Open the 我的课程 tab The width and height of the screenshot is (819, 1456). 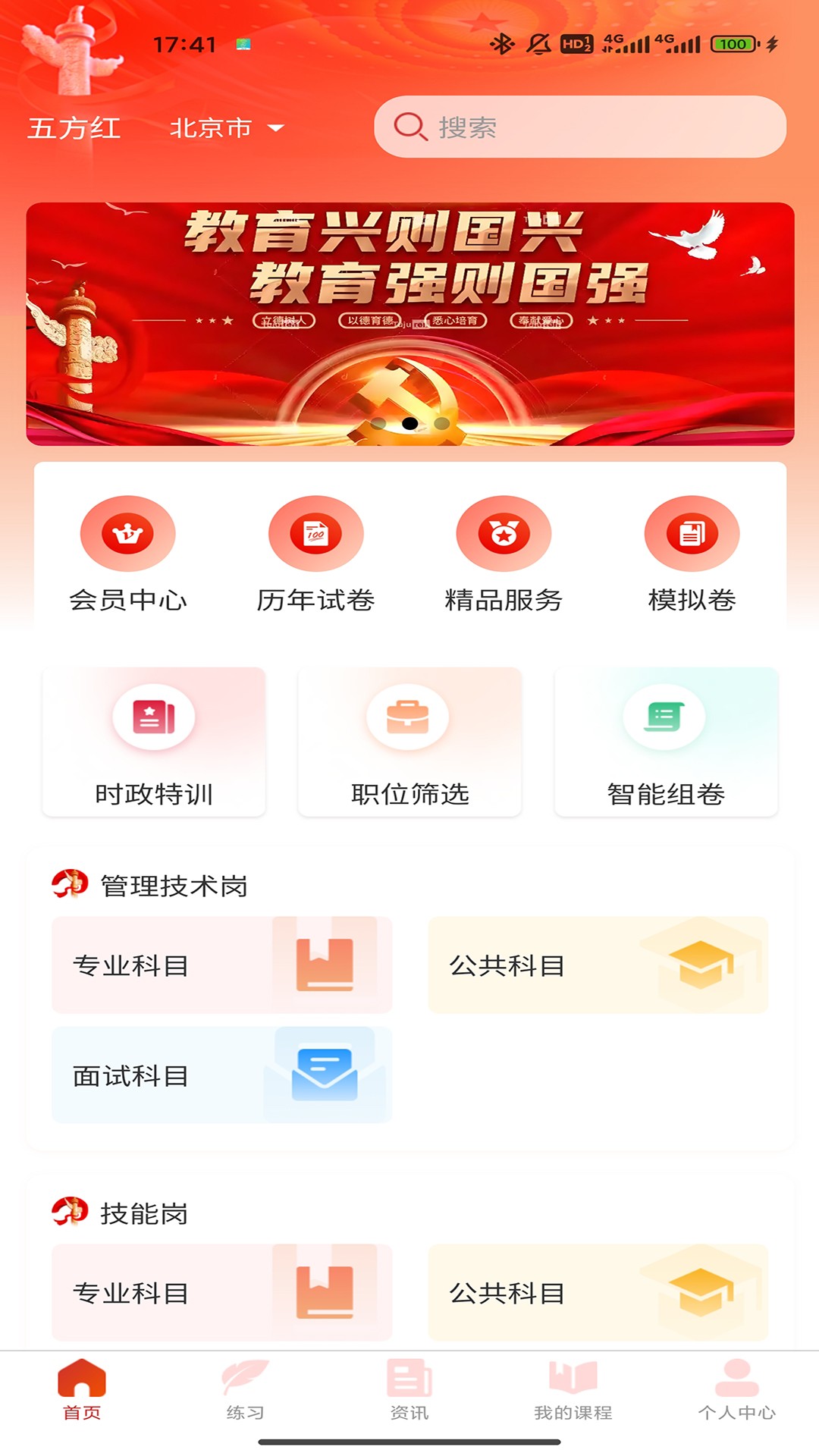[573, 1403]
